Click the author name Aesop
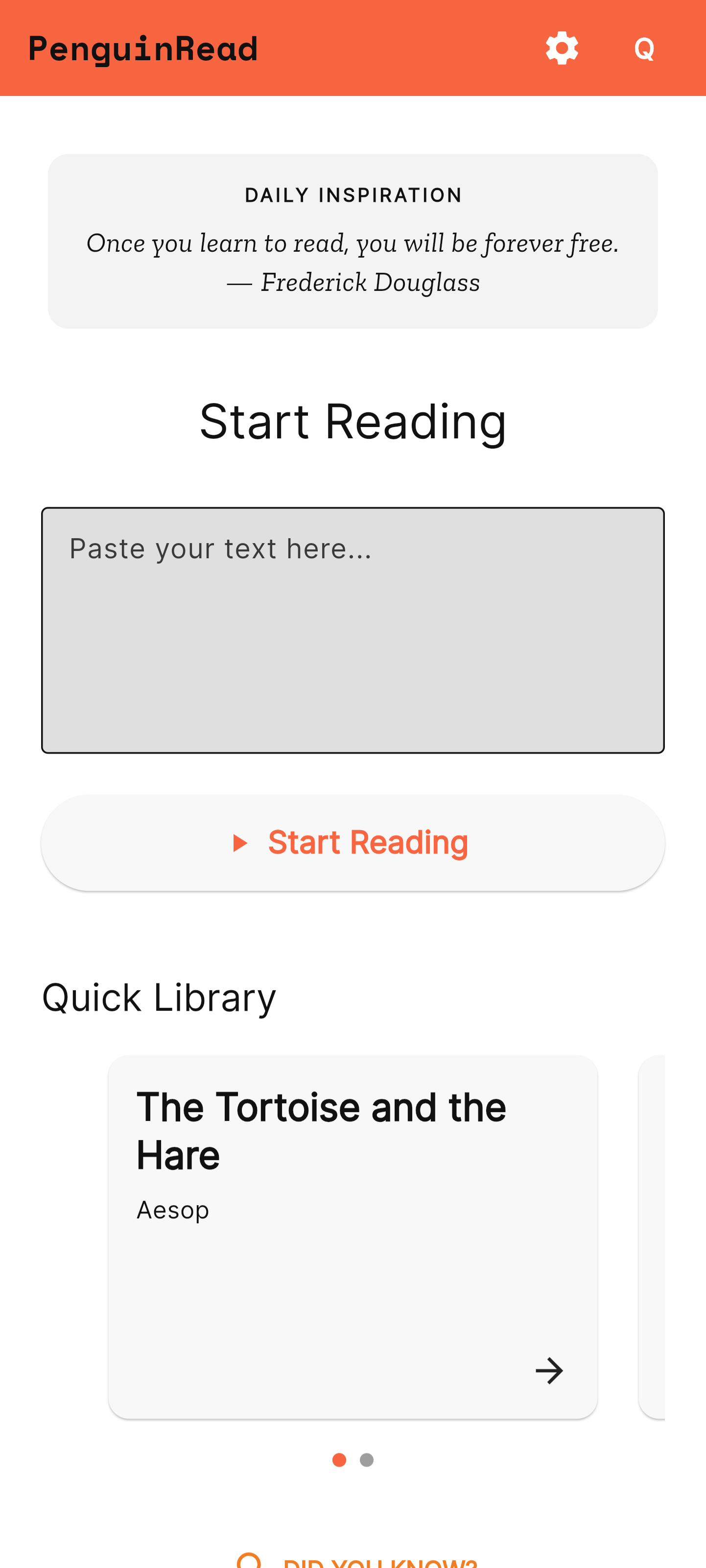Screen dimensions: 706x1568 click(172, 1210)
